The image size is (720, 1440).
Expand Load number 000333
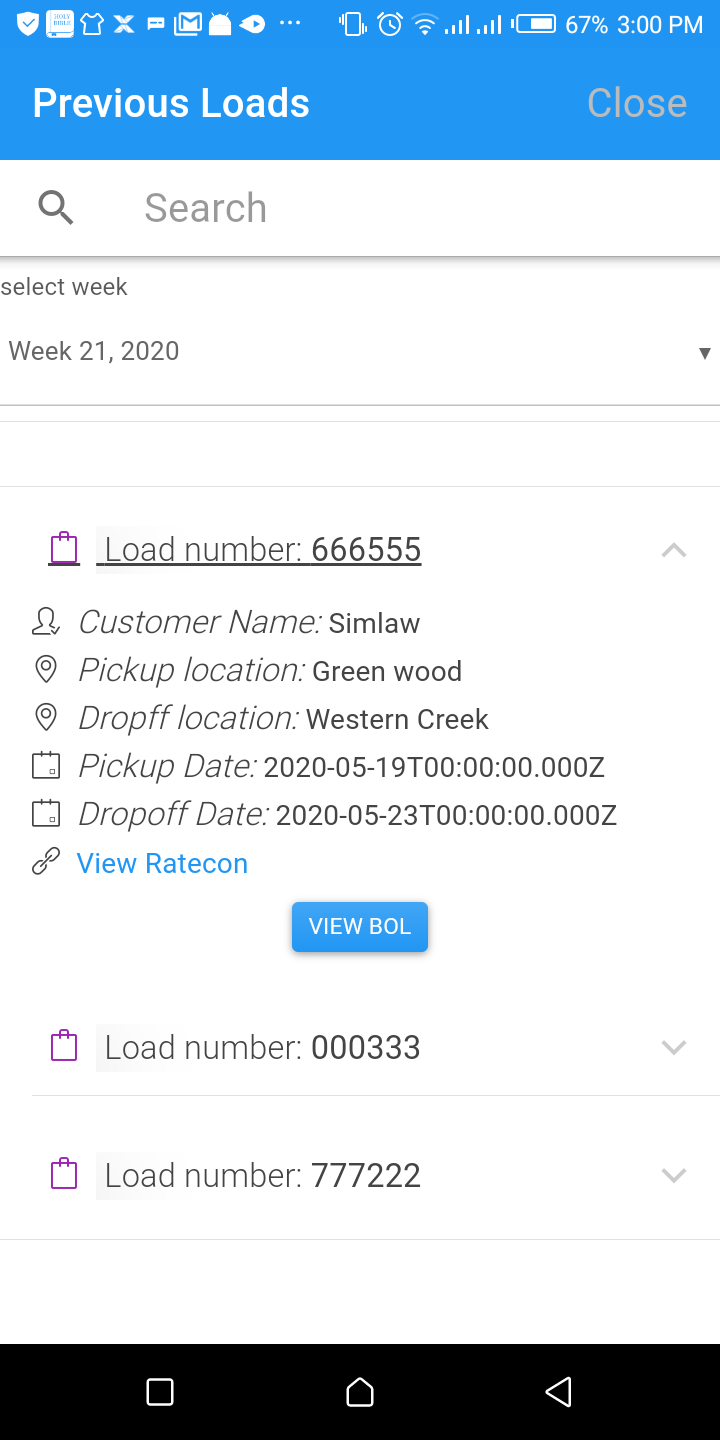click(x=673, y=1047)
